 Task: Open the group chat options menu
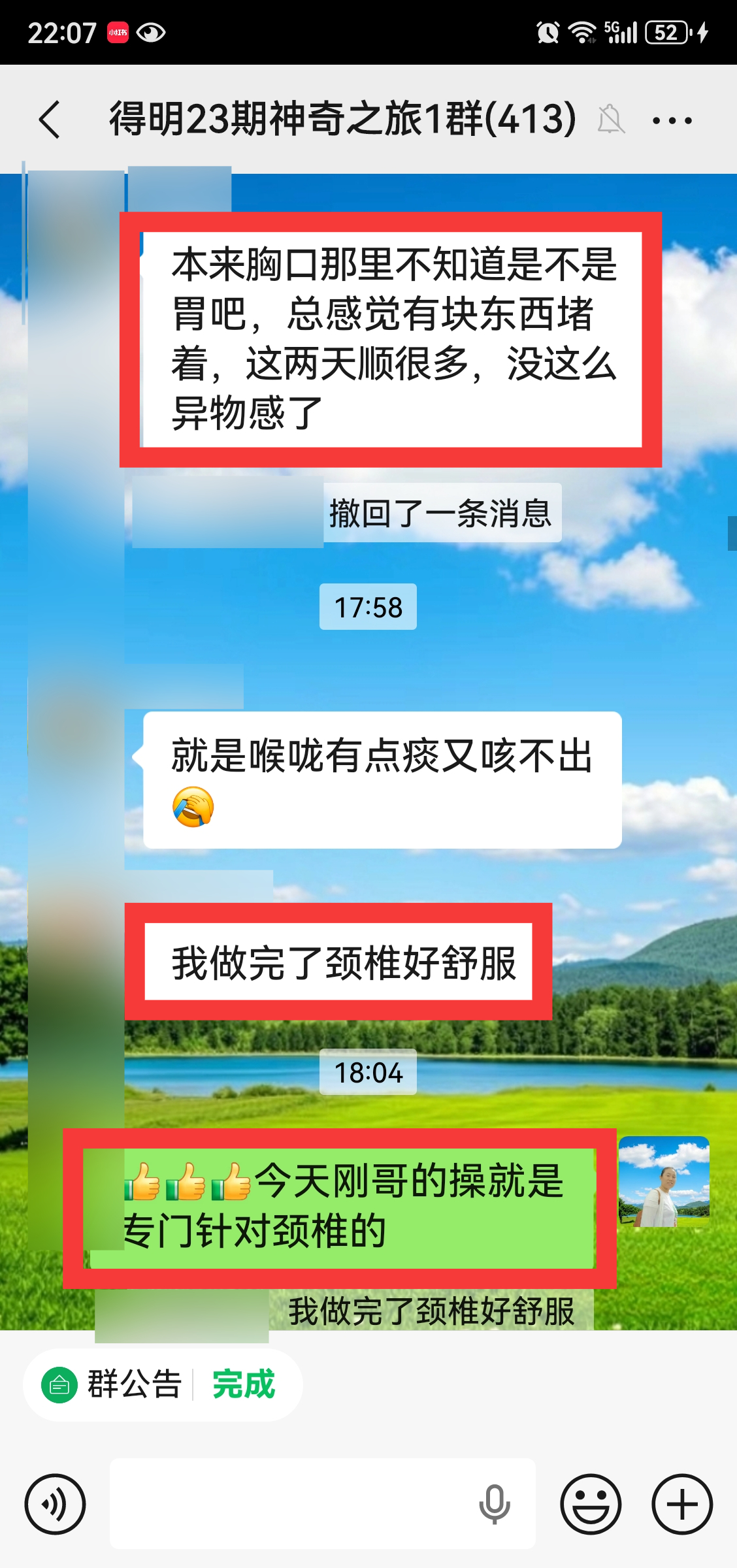[x=672, y=120]
